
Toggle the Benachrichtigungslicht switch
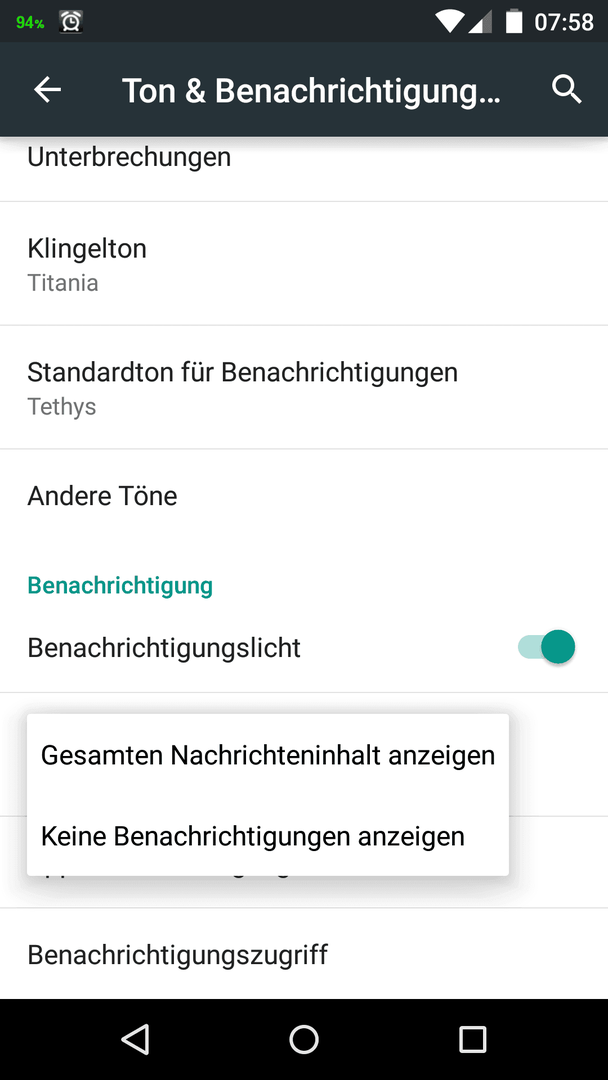click(546, 647)
